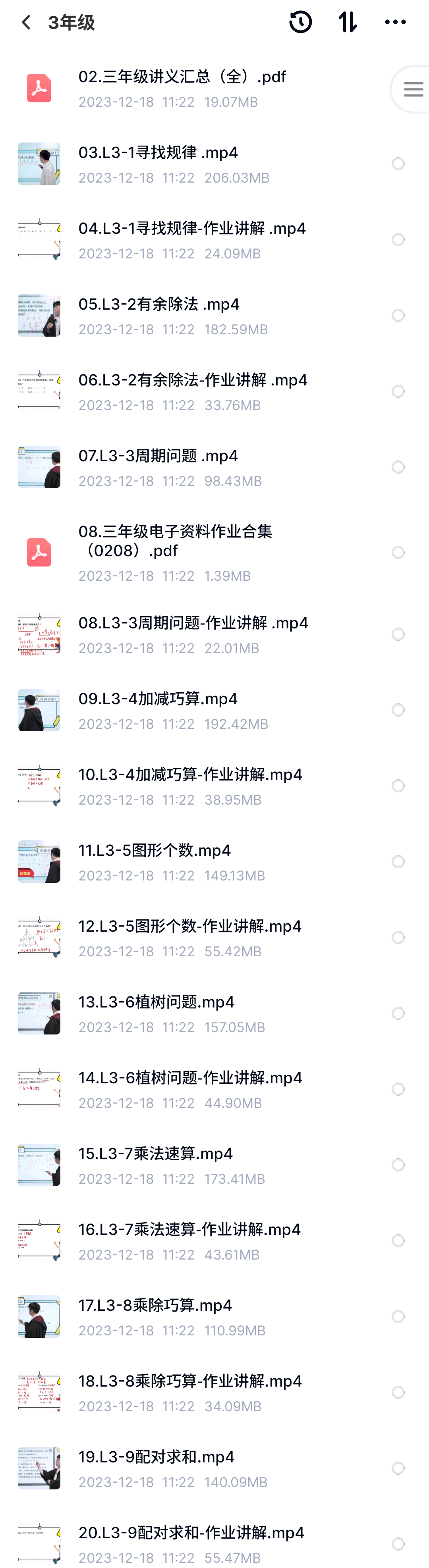Tick the circle beside 06.L3-2有余除法-作业讲解 .mp4
The height and width of the screenshot is (1568, 429).
click(398, 391)
